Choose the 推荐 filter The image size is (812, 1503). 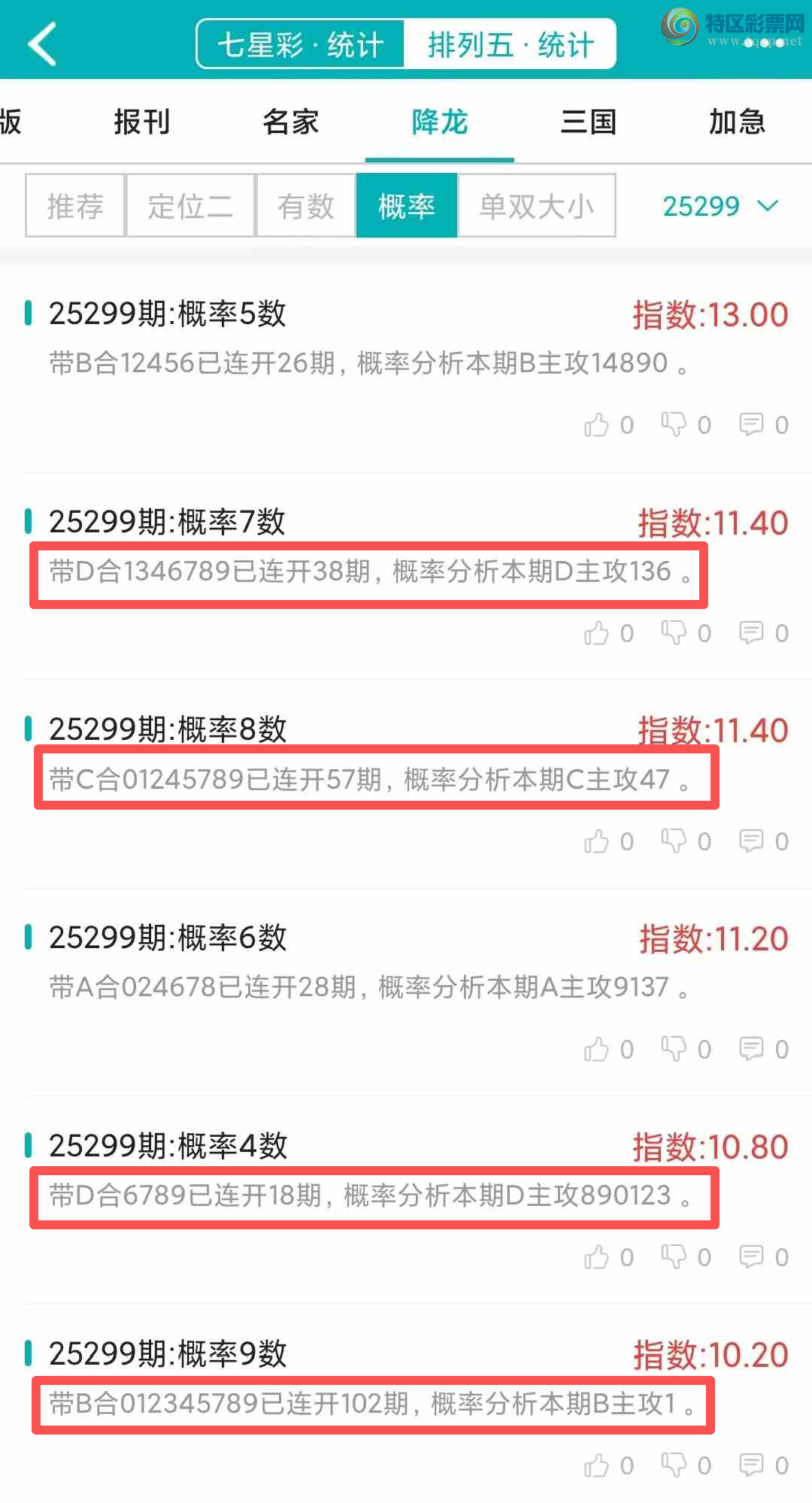coord(75,206)
